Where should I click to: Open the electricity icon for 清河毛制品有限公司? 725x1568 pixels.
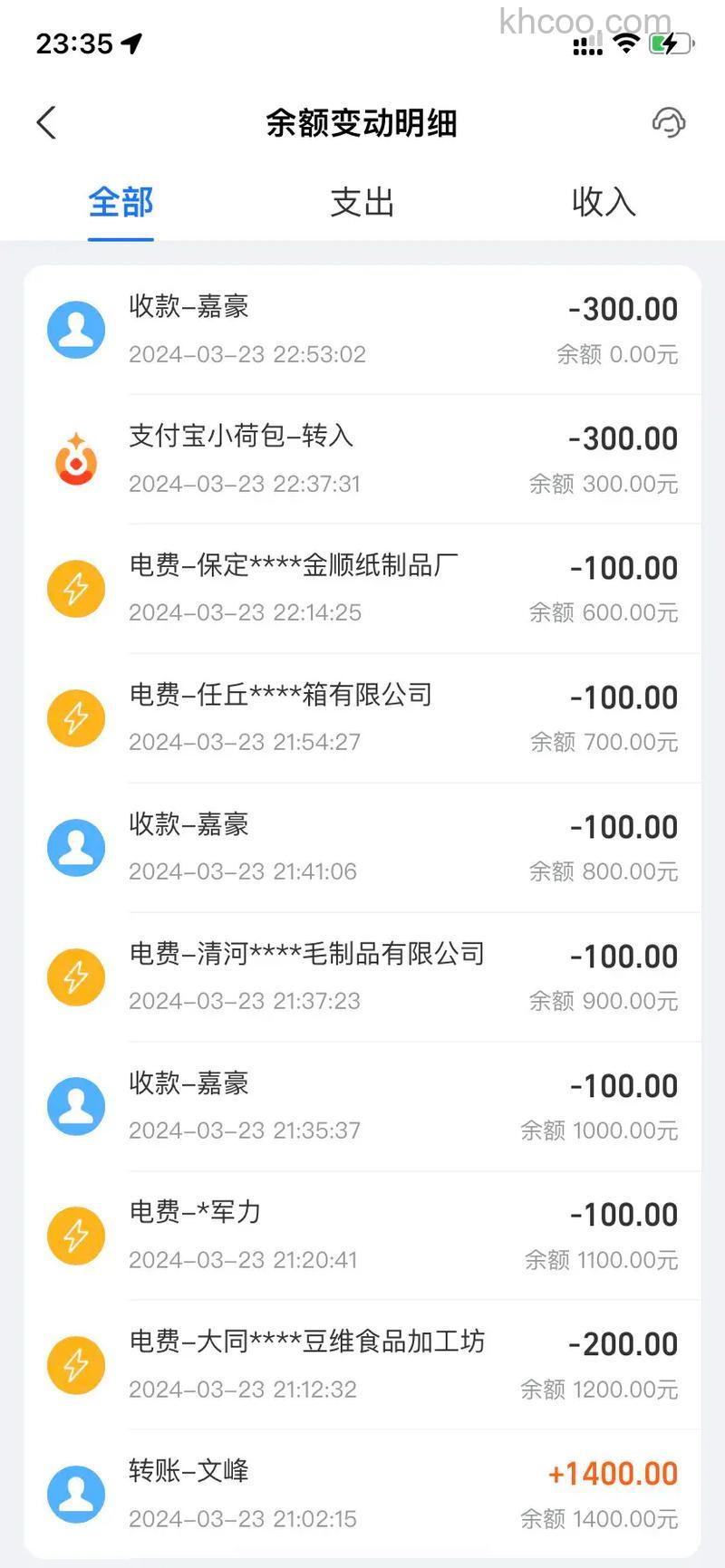click(x=75, y=976)
